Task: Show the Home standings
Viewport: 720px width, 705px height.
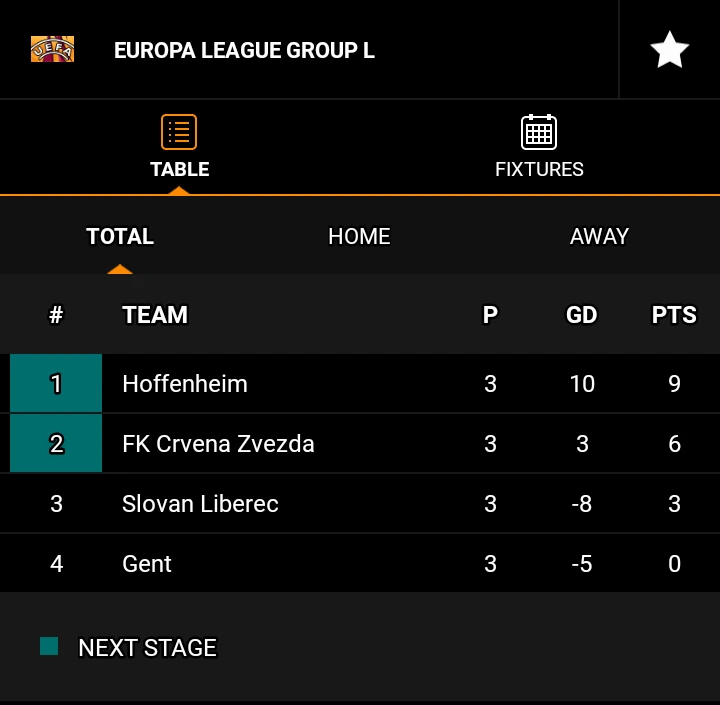Action: (x=359, y=237)
